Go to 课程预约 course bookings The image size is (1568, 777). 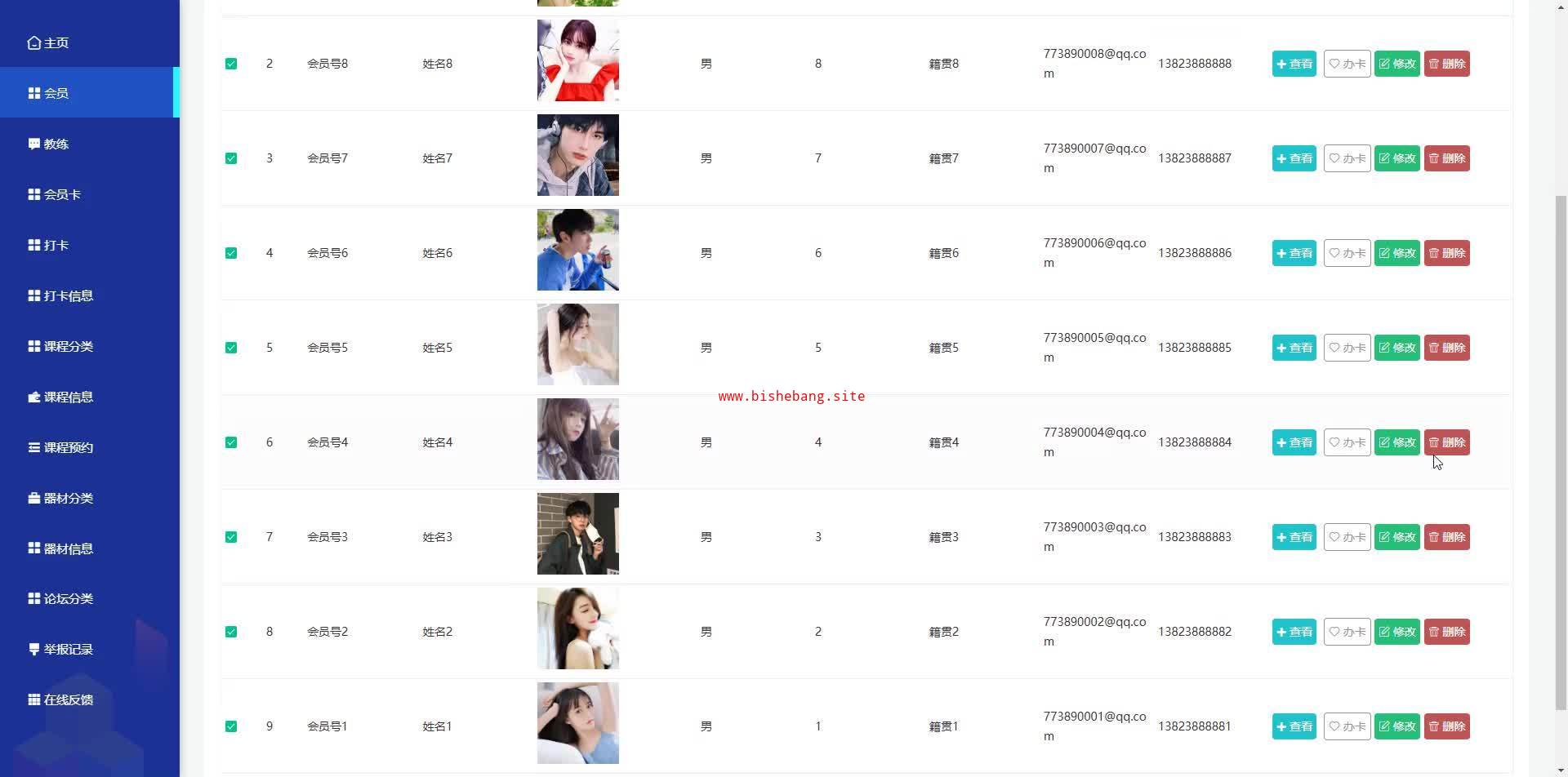(x=61, y=447)
